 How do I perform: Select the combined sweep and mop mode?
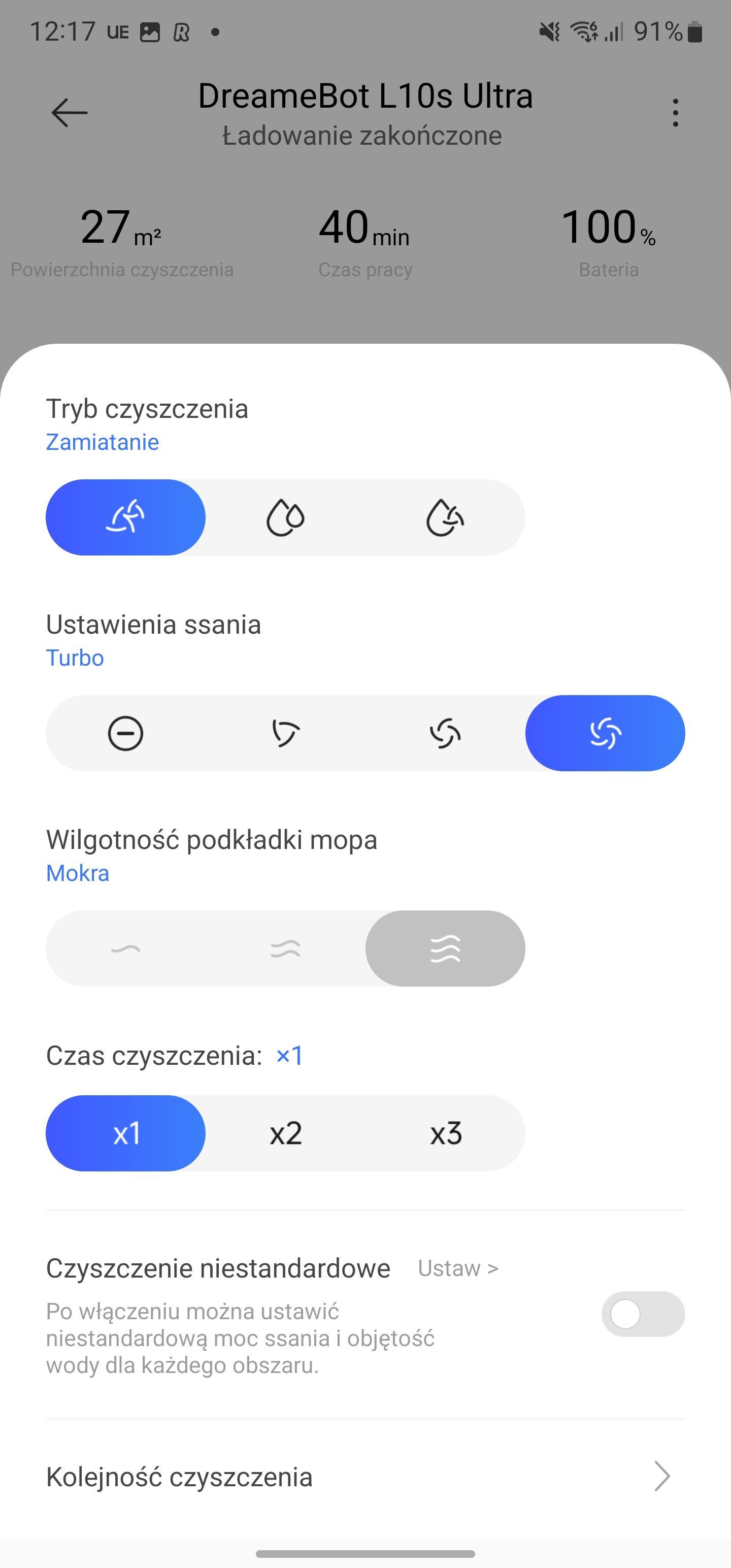click(446, 517)
